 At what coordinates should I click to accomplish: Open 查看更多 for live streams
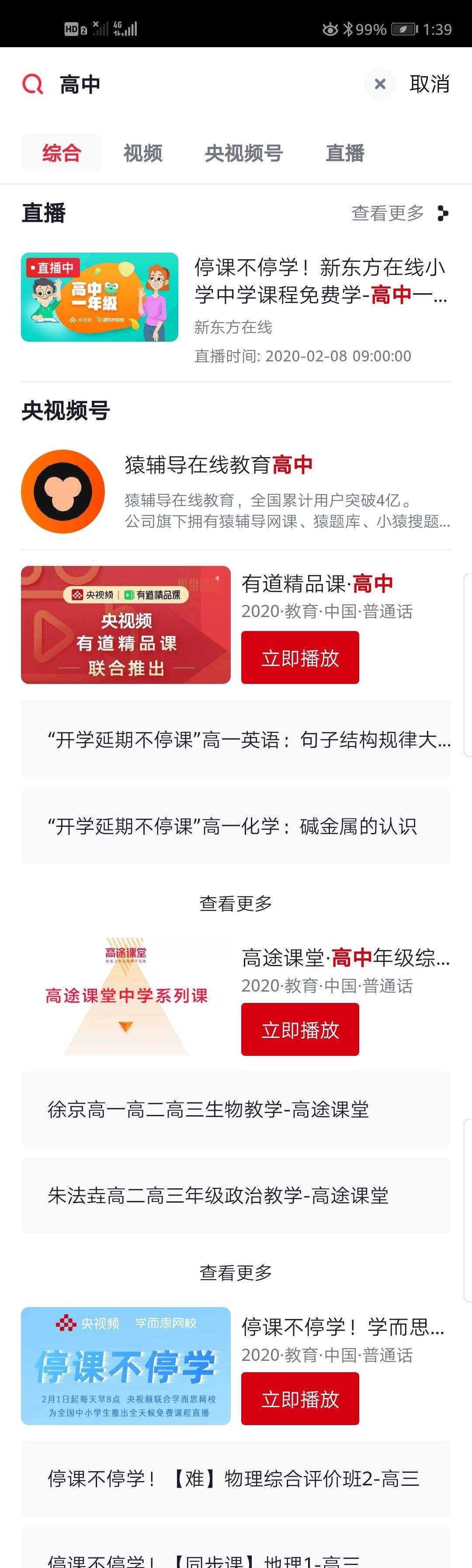(x=399, y=213)
